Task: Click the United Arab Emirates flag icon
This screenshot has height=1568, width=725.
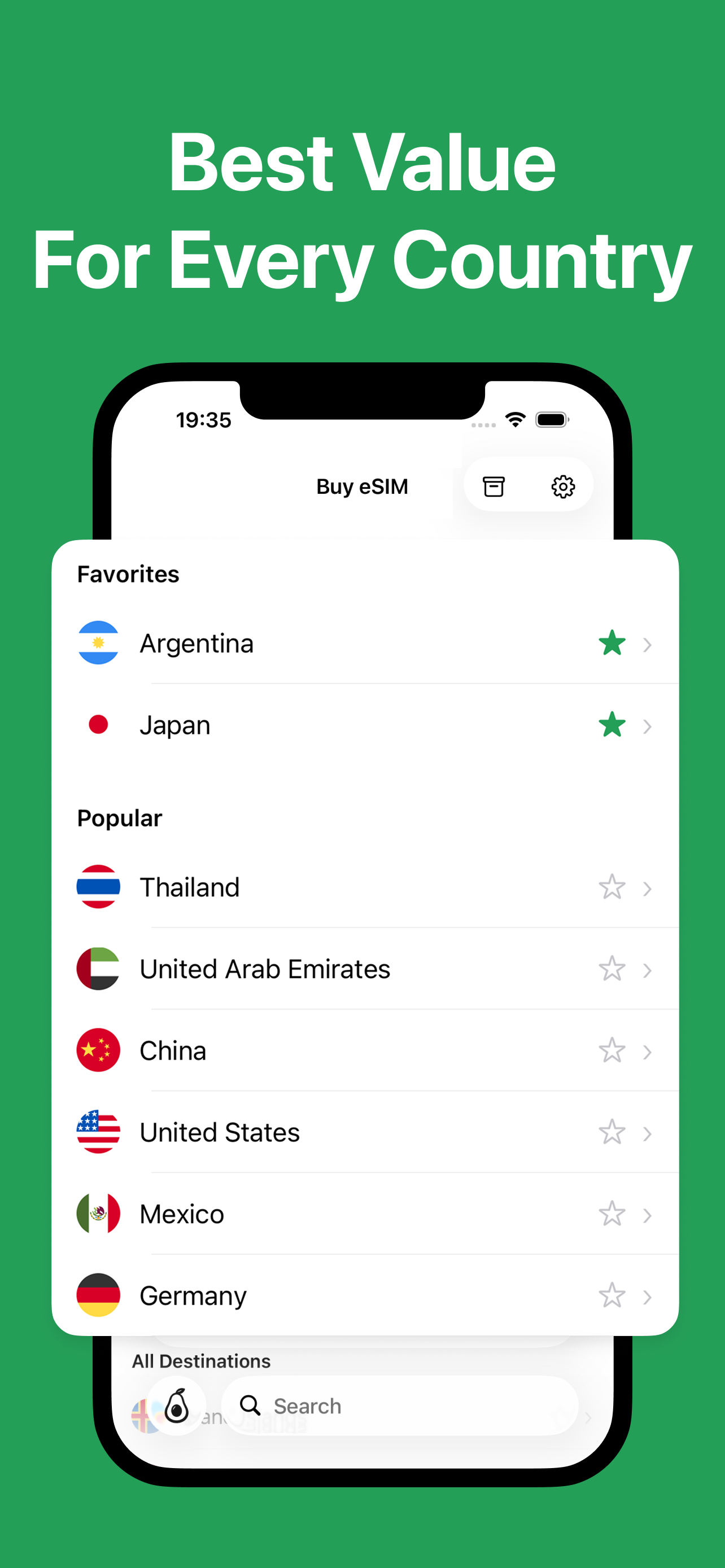Action: (x=99, y=969)
